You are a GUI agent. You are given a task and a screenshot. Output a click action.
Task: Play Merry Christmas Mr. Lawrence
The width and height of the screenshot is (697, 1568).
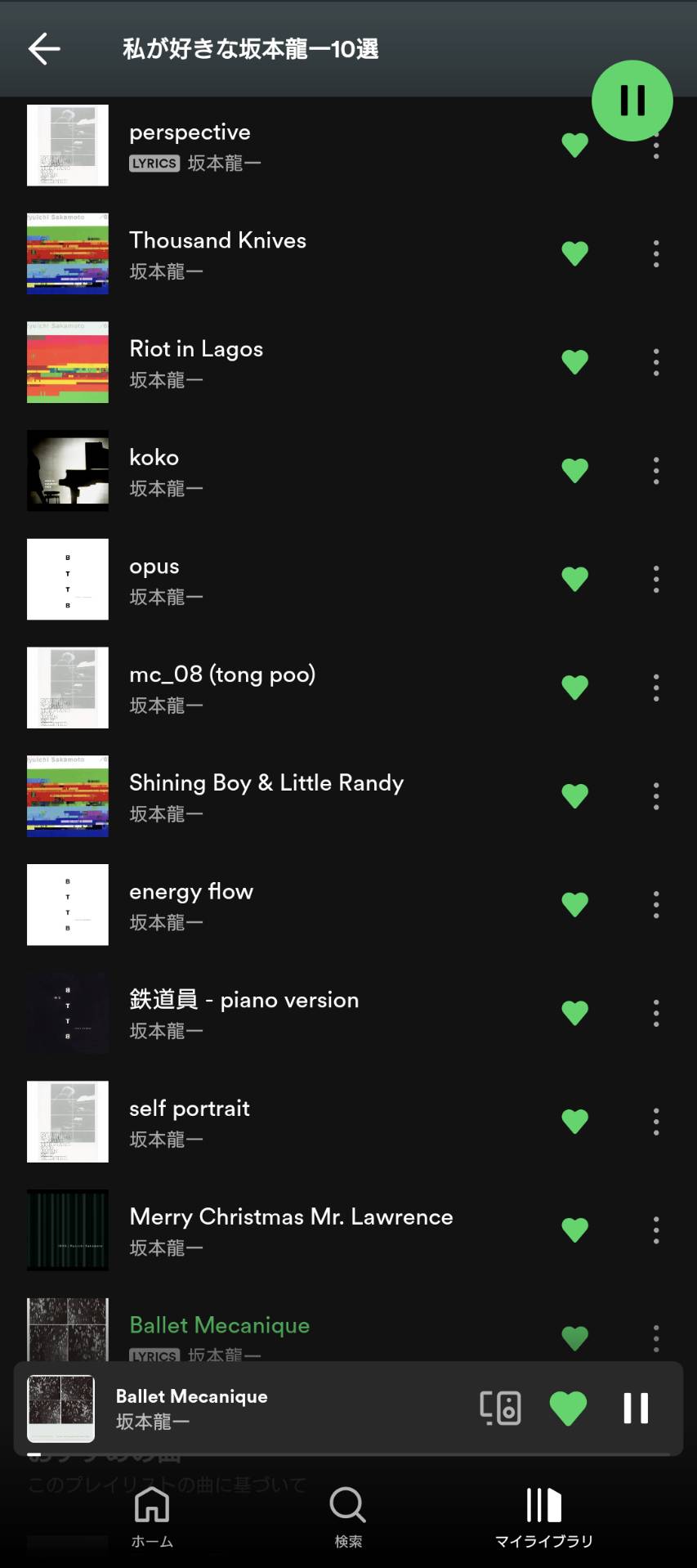[x=291, y=1216]
